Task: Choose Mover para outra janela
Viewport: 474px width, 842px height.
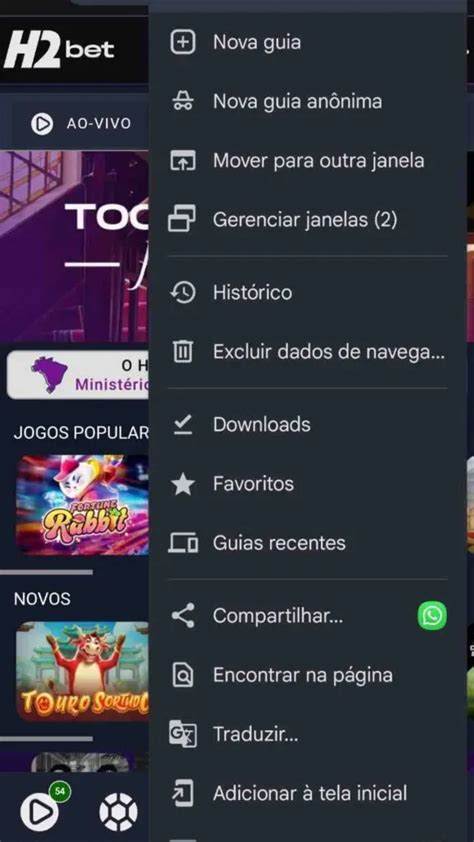Action: (x=308, y=161)
